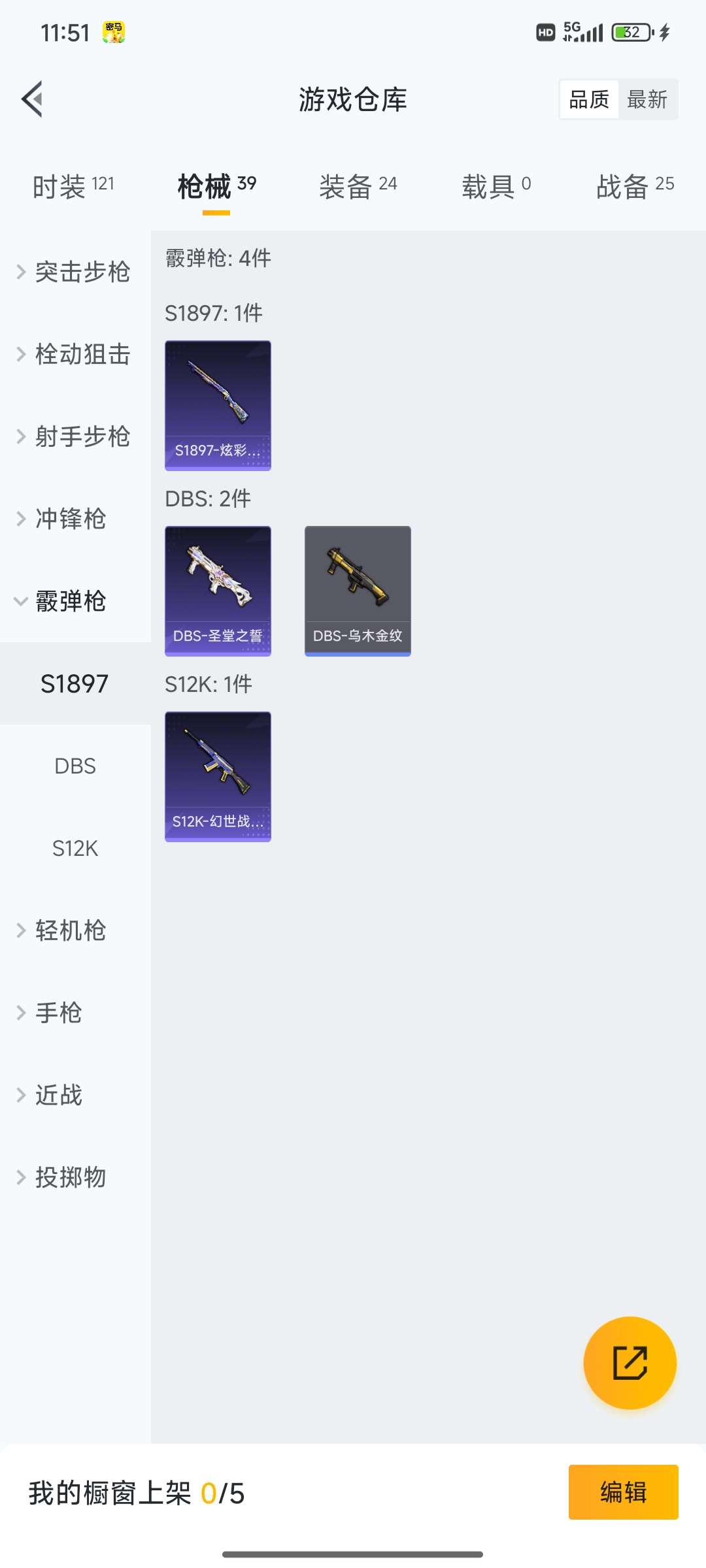Select the S1897-炫彩 skin thumbnail
This screenshot has width=706, height=1568.
tap(218, 405)
